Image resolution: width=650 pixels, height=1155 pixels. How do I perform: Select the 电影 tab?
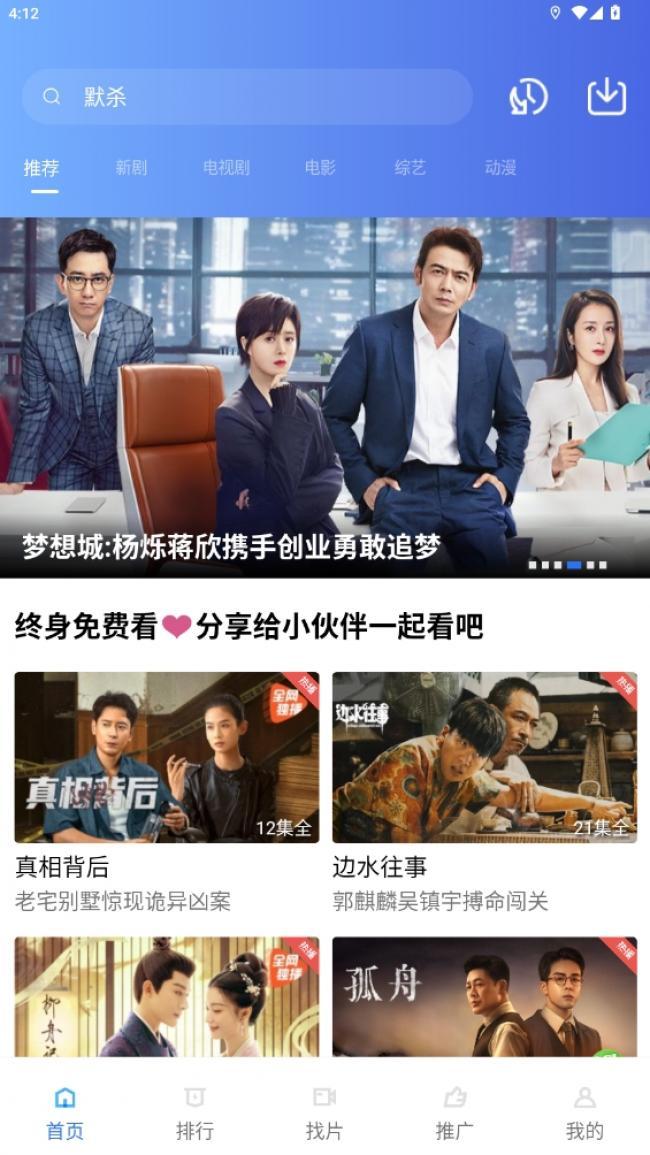pos(320,168)
